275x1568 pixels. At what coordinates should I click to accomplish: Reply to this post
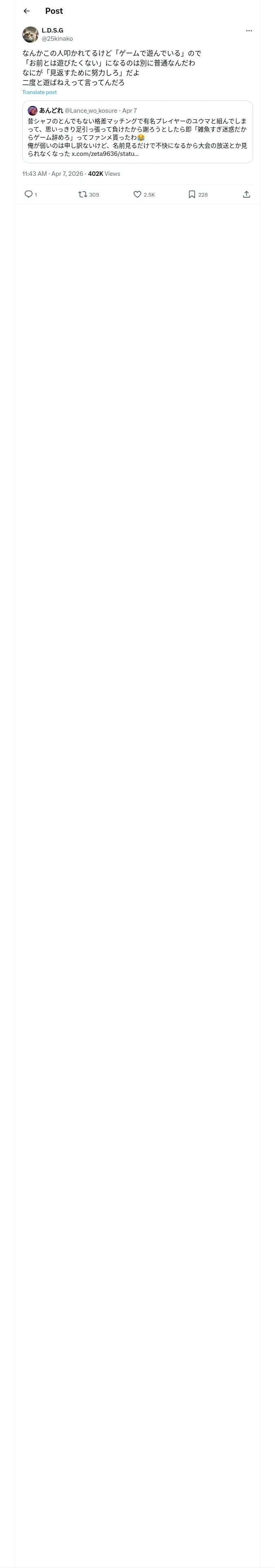(x=29, y=194)
